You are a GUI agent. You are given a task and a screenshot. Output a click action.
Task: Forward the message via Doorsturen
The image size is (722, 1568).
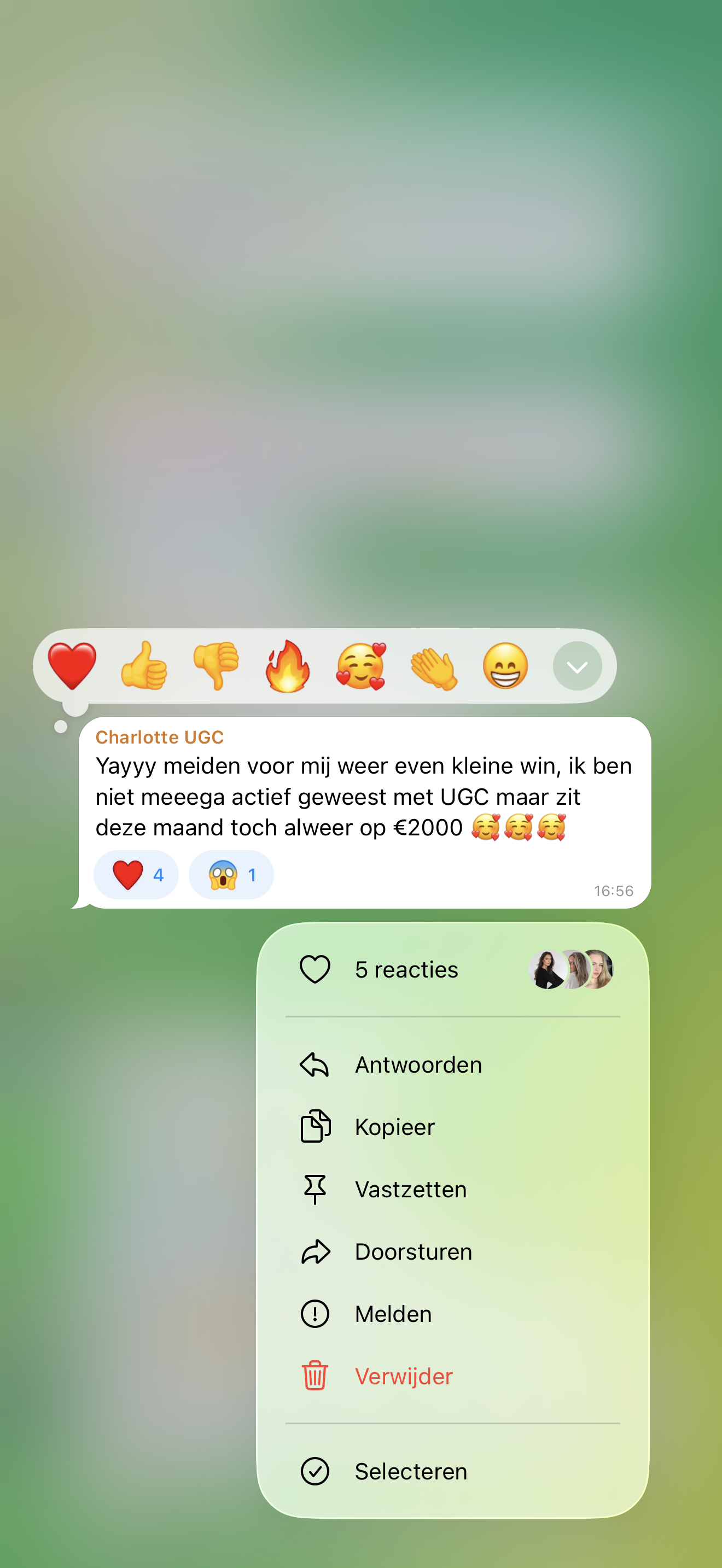click(453, 1251)
